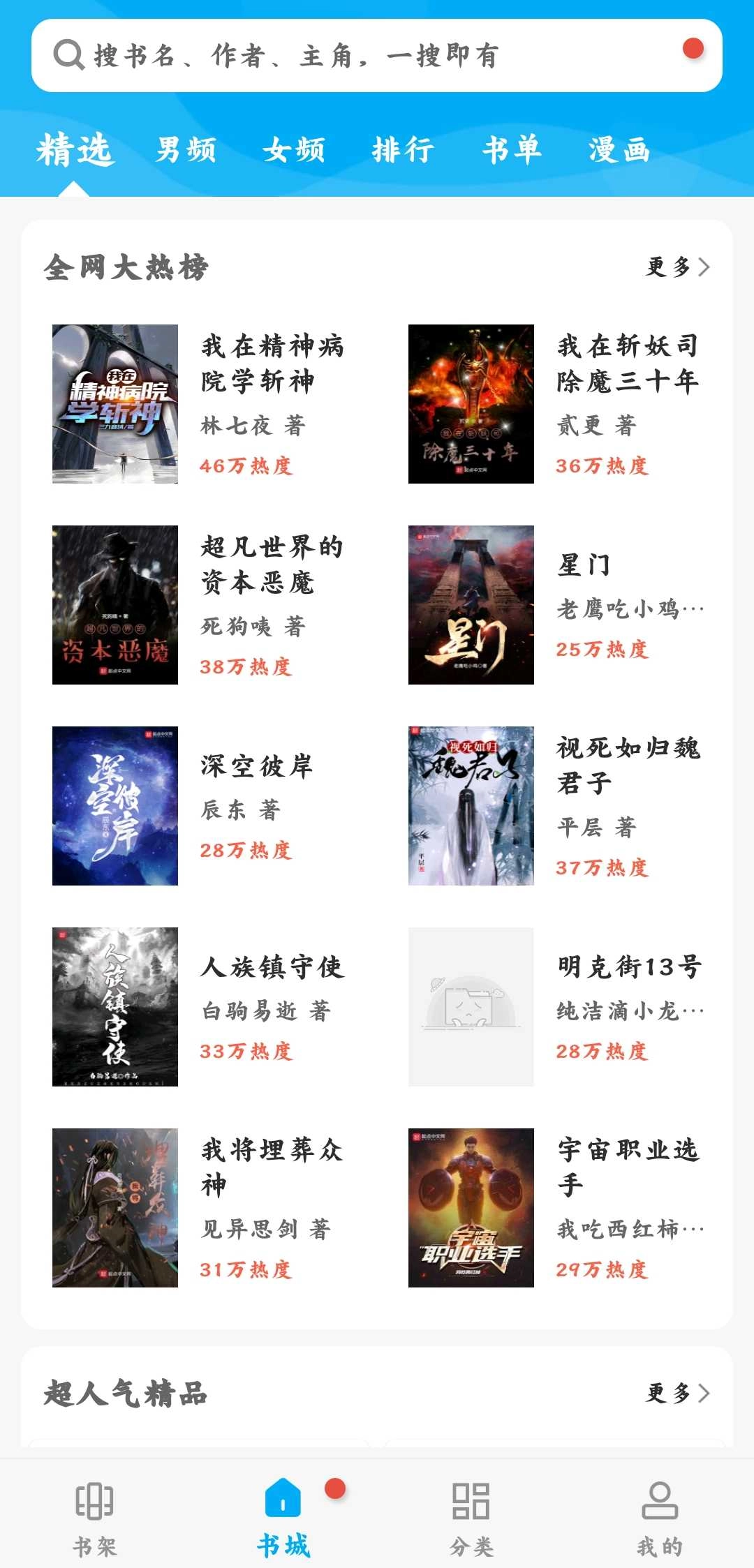This screenshot has height=1568, width=754.
Task: Open the UFO placeholder image for 明克街13号
Action: 471,1006
